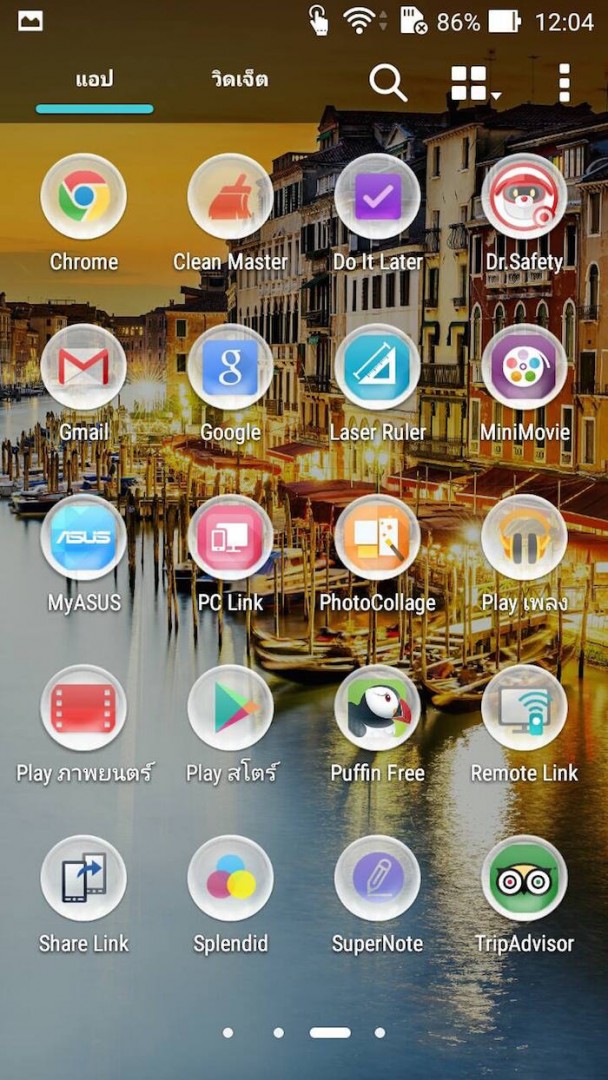
Task: Launch Laser Ruler
Action: point(377,367)
